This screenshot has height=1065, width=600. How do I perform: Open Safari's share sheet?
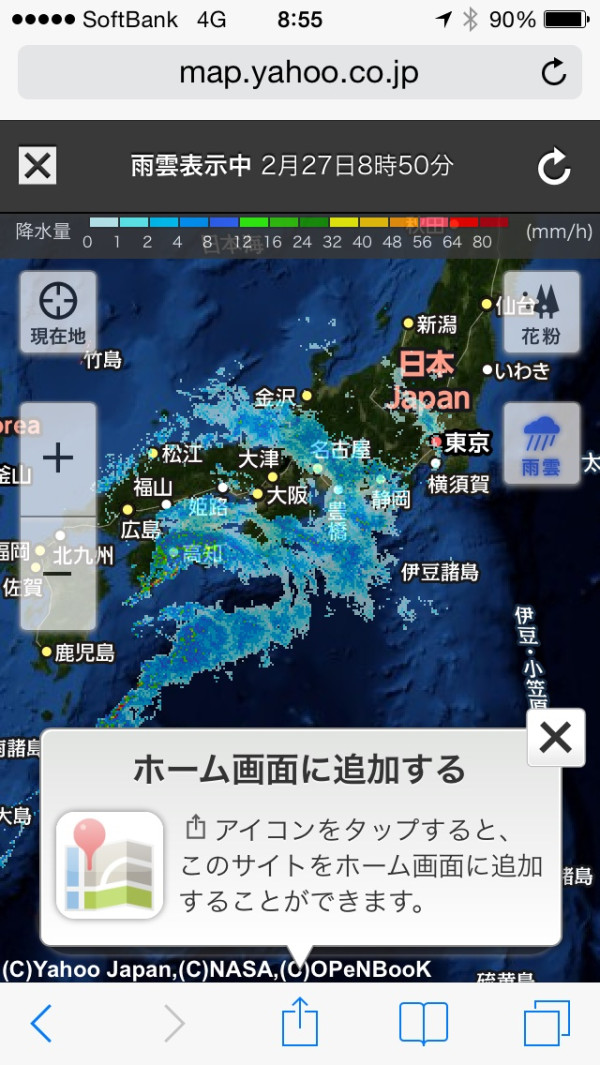point(300,1021)
